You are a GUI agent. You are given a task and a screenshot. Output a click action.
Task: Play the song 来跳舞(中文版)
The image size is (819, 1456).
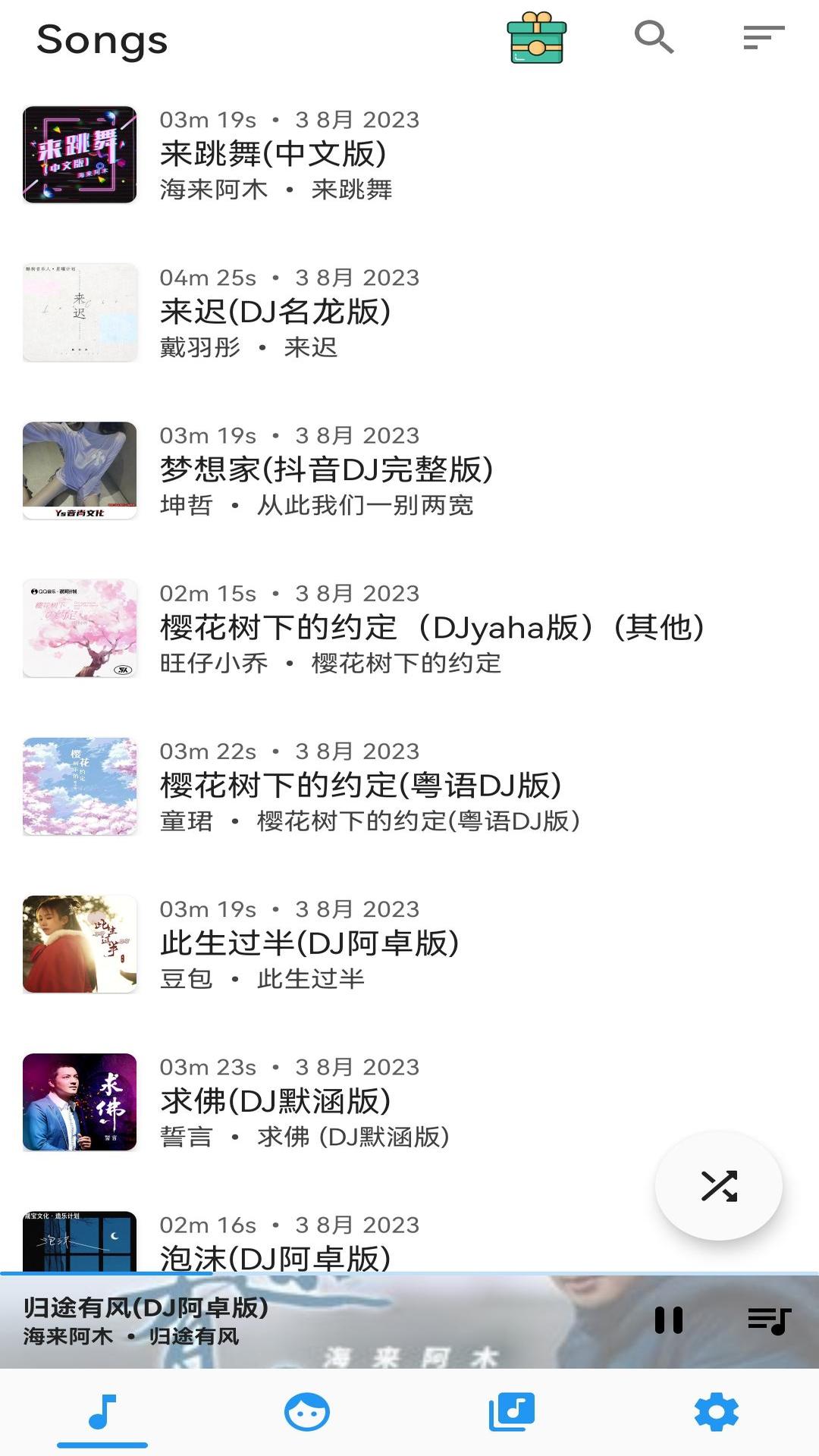(303, 155)
